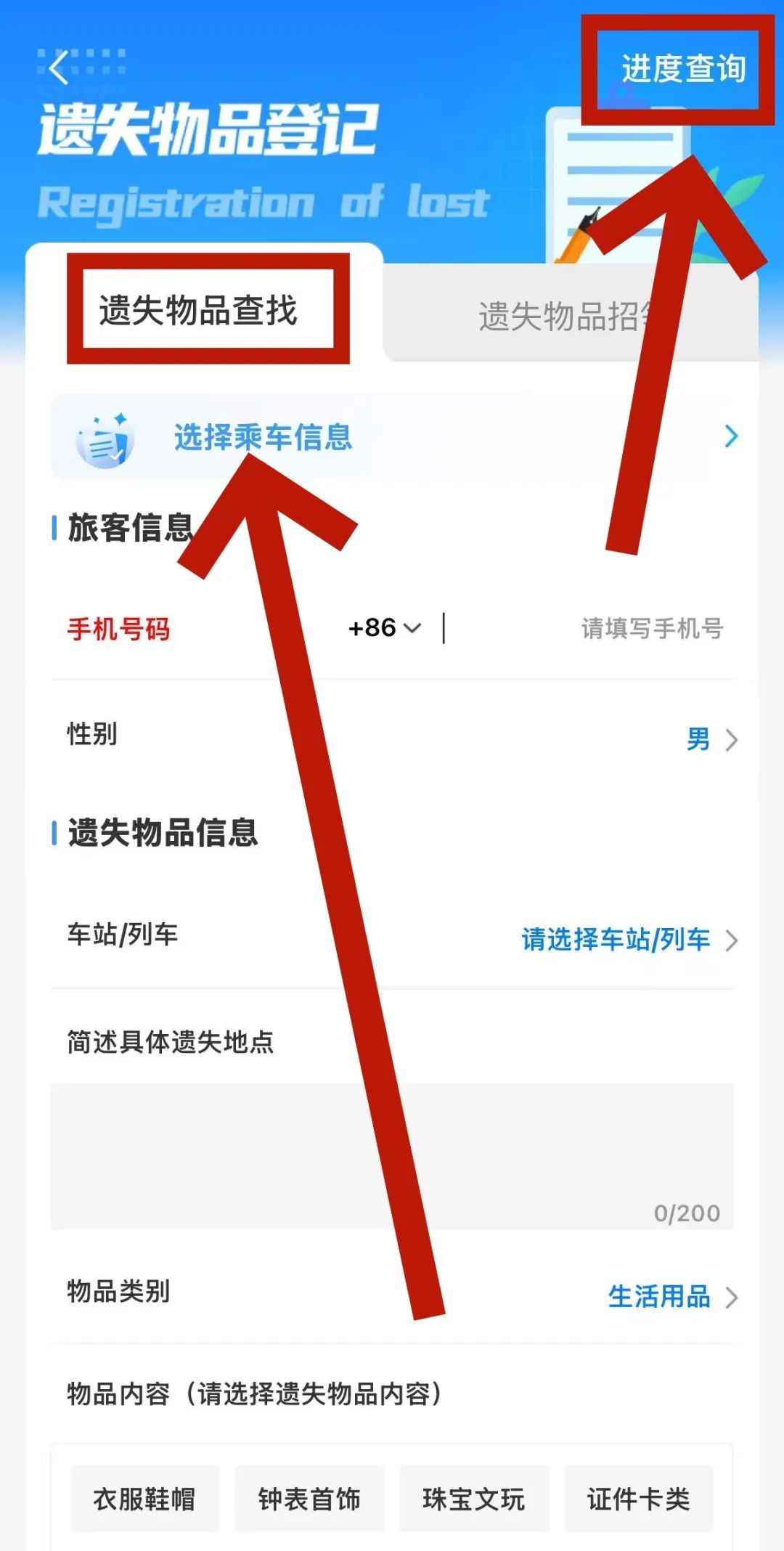Open the 选择乘车信息 row
This screenshot has height=1551, width=784.
click(392, 437)
